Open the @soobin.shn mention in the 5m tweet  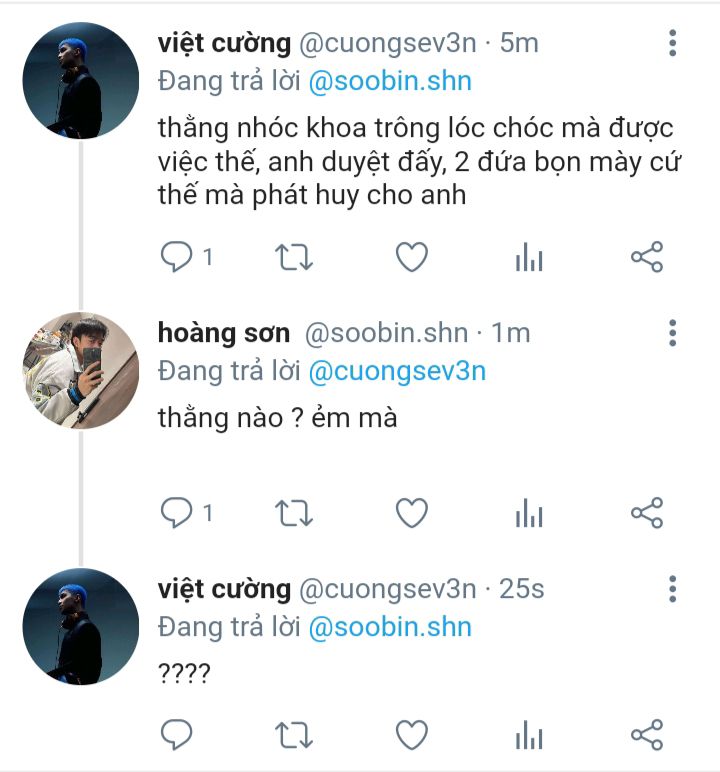(389, 82)
